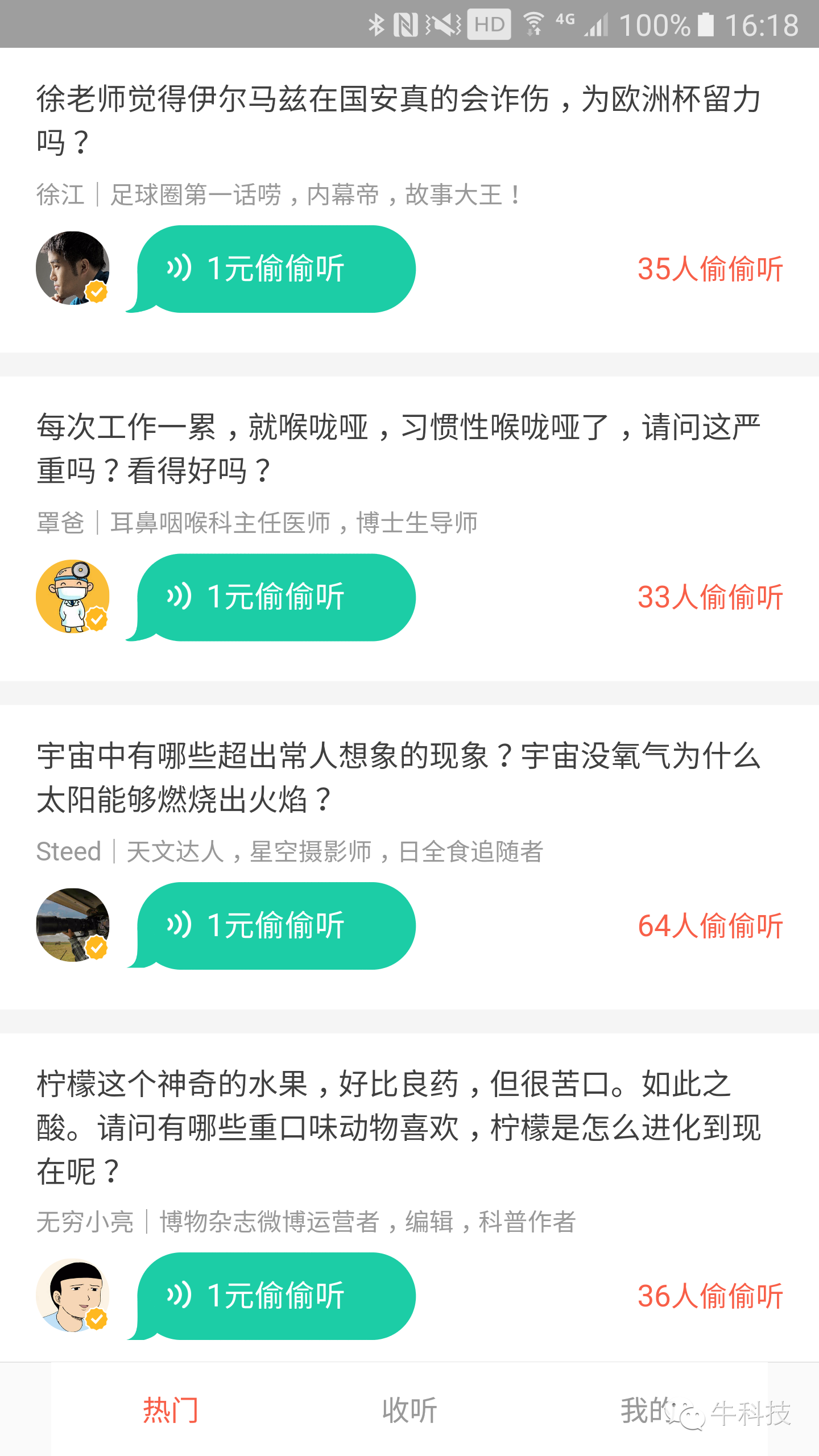The width and height of the screenshot is (819, 1456).
Task: Play 罩爸's 1元偷偷听 answer
Action: pos(276,597)
